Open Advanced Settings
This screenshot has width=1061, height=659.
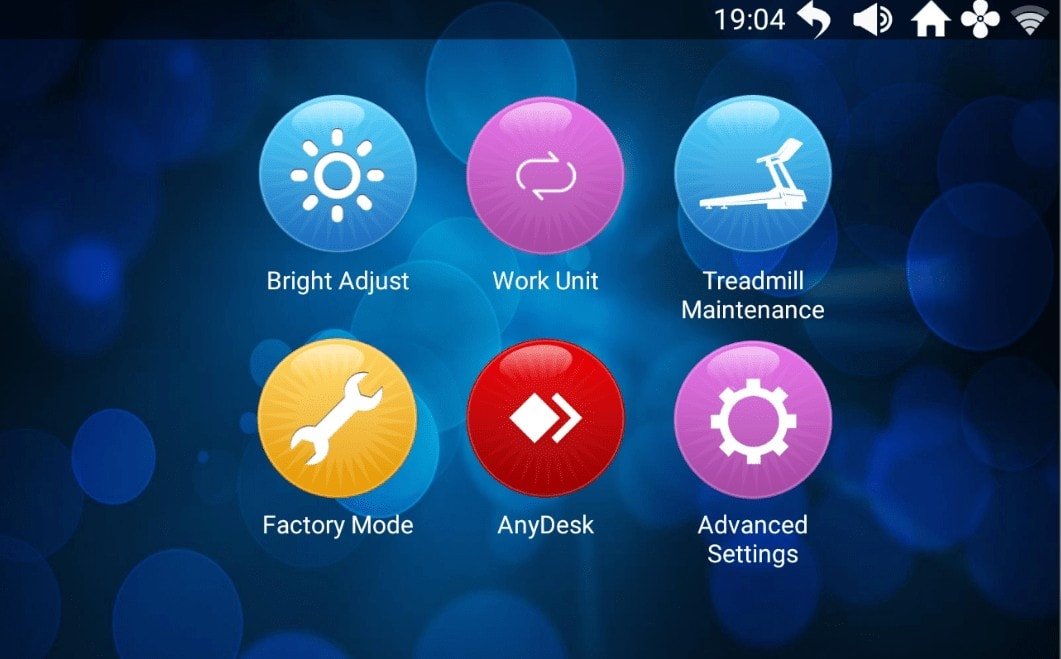(x=752, y=418)
